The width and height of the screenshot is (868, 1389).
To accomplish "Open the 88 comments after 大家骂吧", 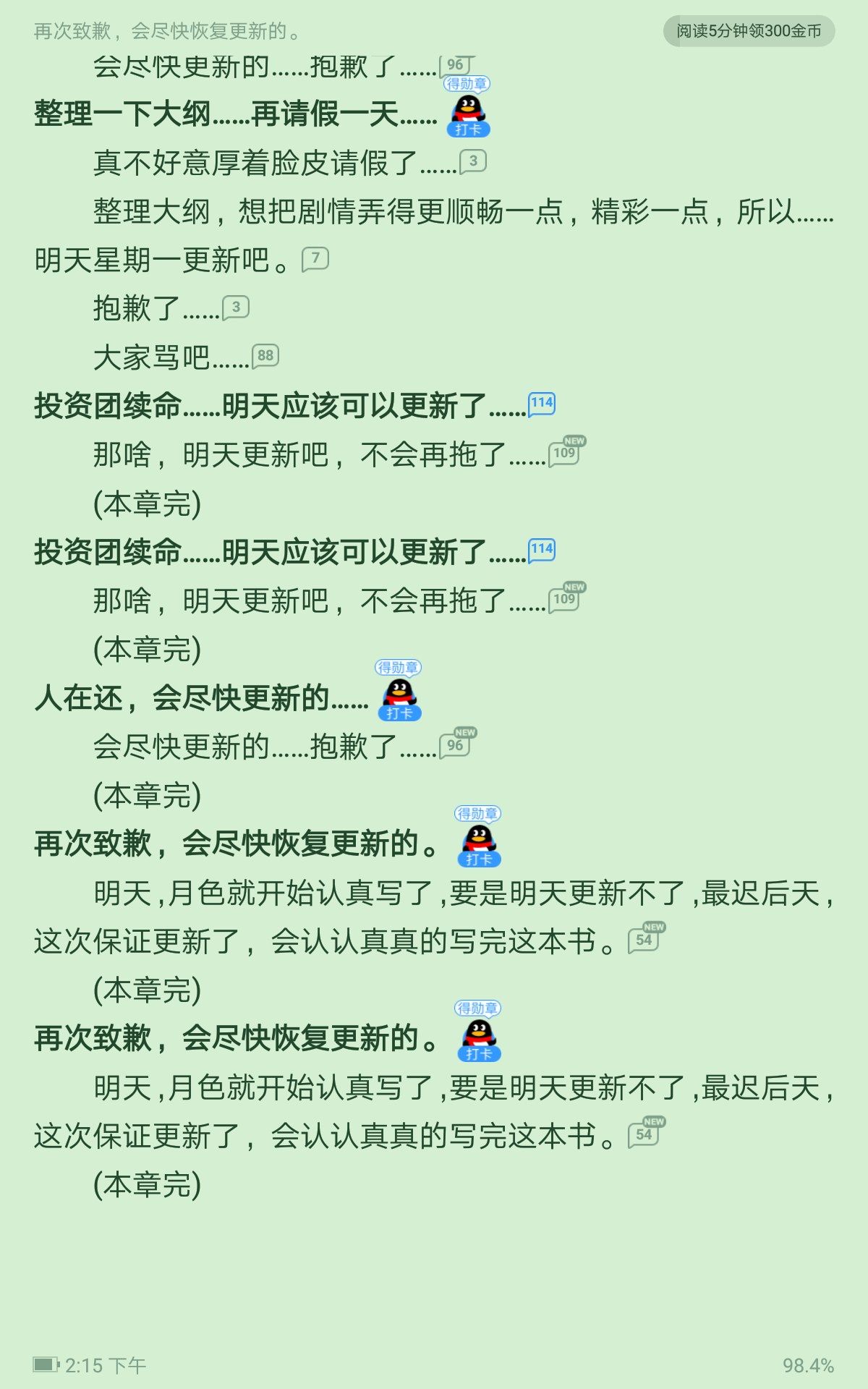I will (x=265, y=355).
